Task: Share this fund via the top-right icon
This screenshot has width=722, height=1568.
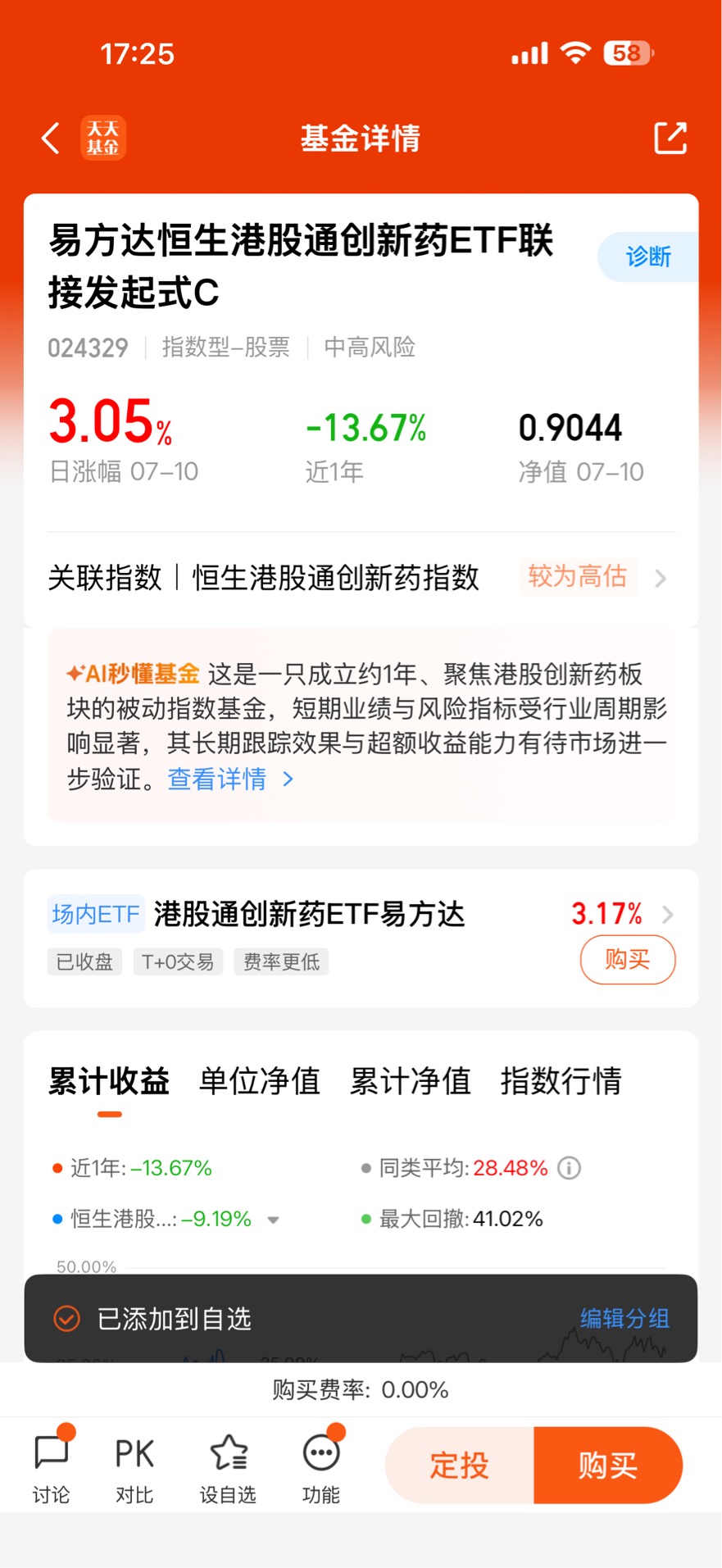Action: 670,138
